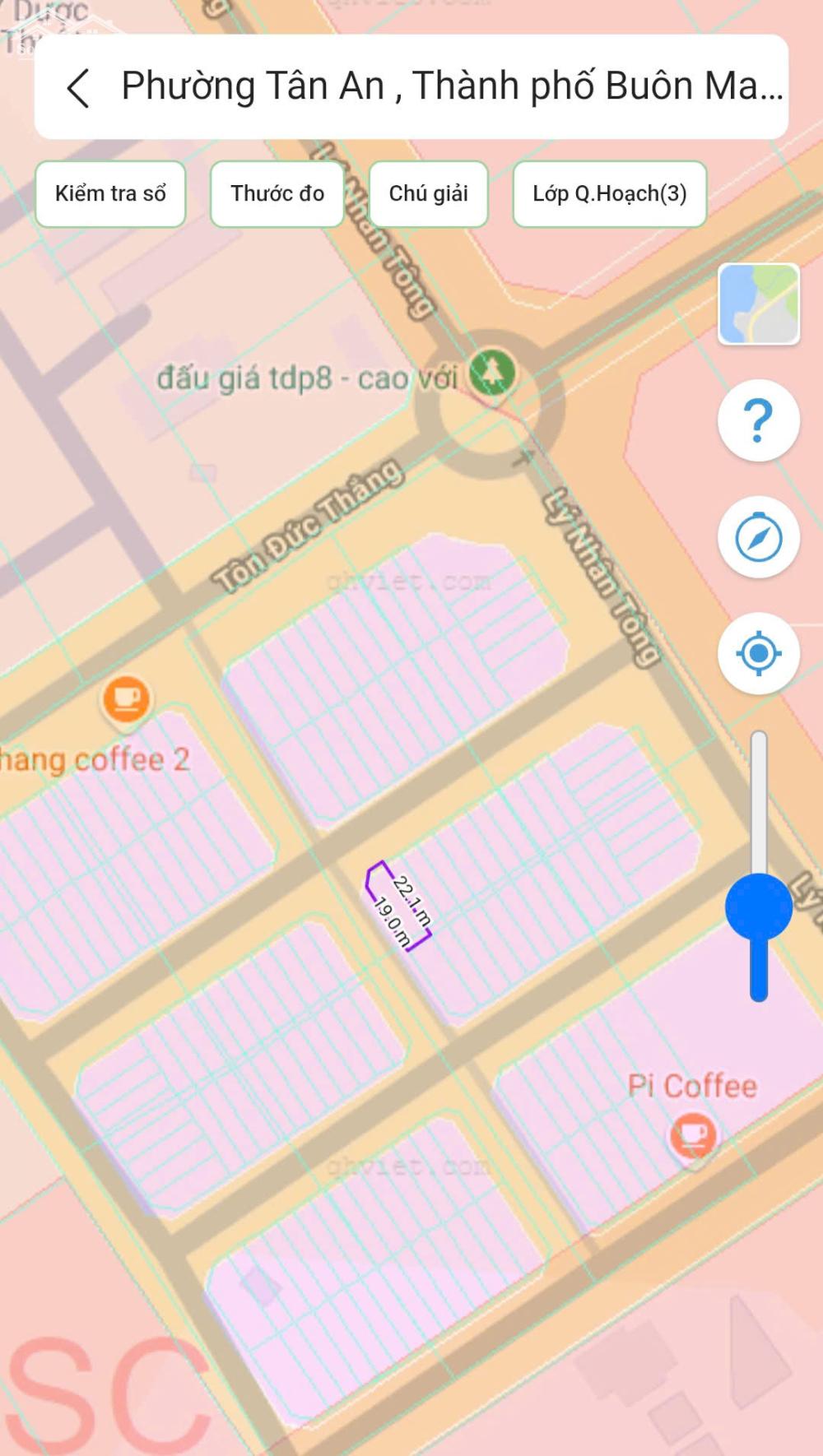The width and height of the screenshot is (823, 1456).
Task: Open the Thước đo measuring tool
Action: point(277,194)
